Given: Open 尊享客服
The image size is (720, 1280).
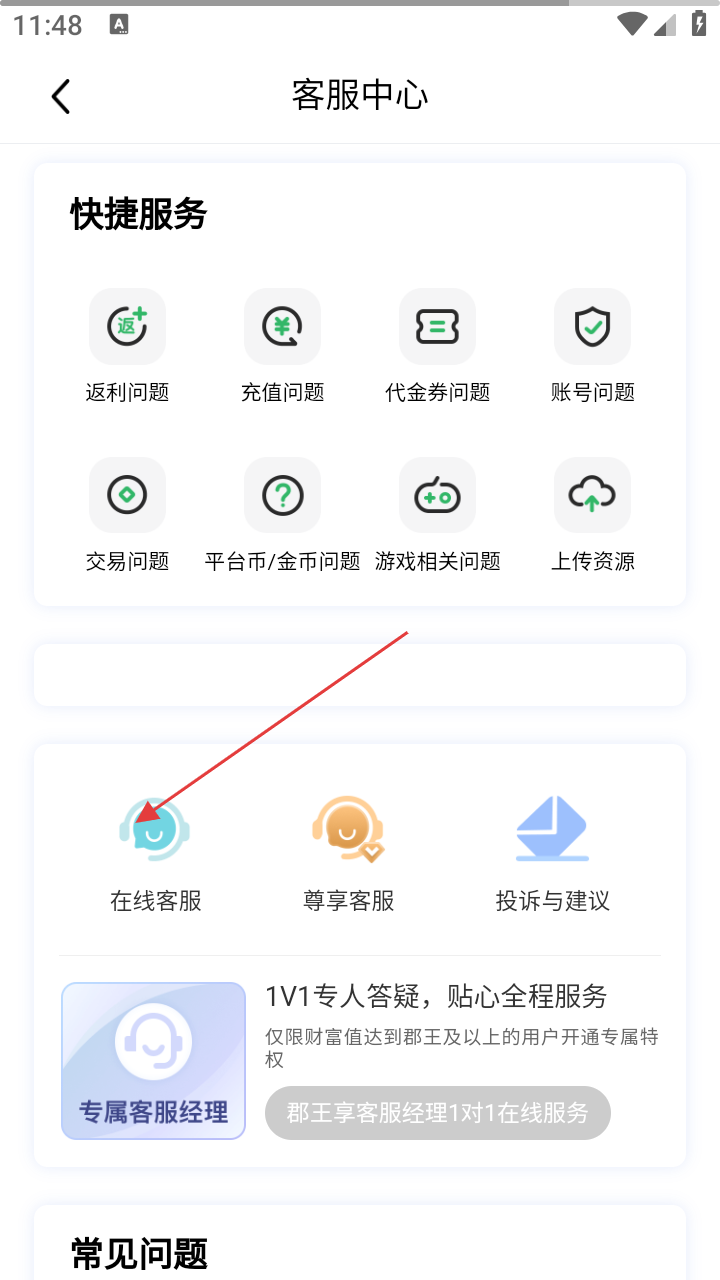Looking at the screenshot, I should click(x=348, y=850).
